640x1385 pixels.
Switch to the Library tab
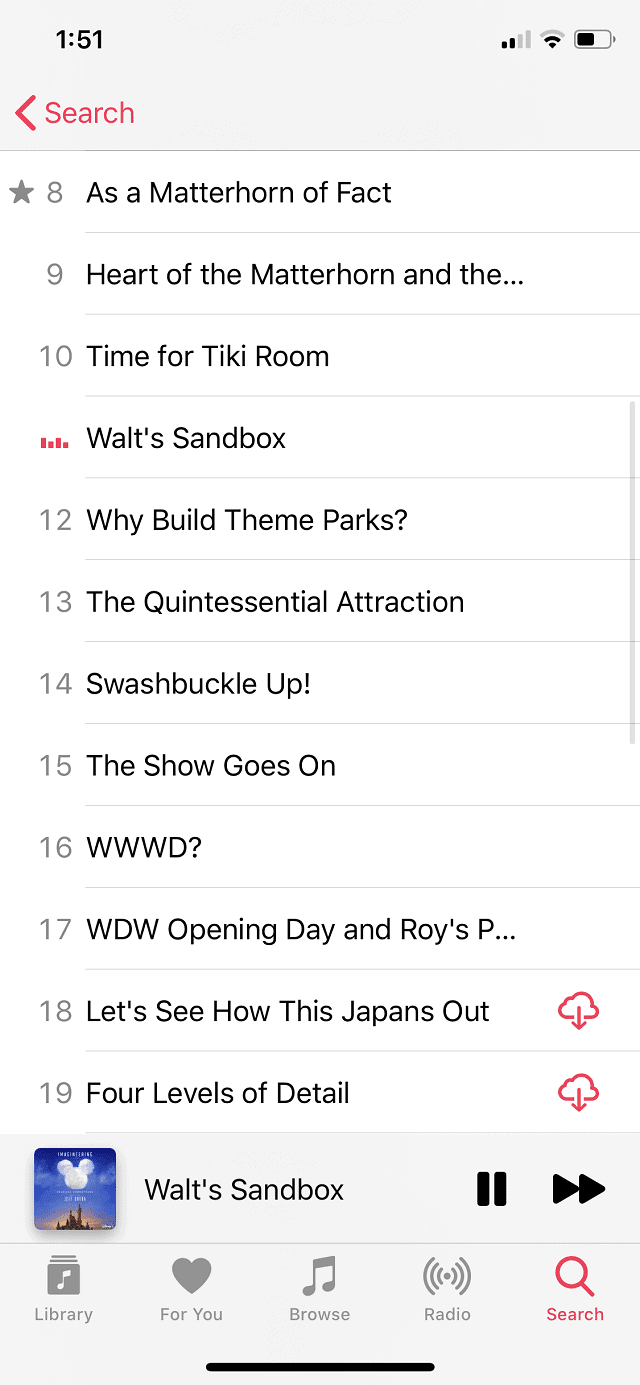pos(63,1290)
